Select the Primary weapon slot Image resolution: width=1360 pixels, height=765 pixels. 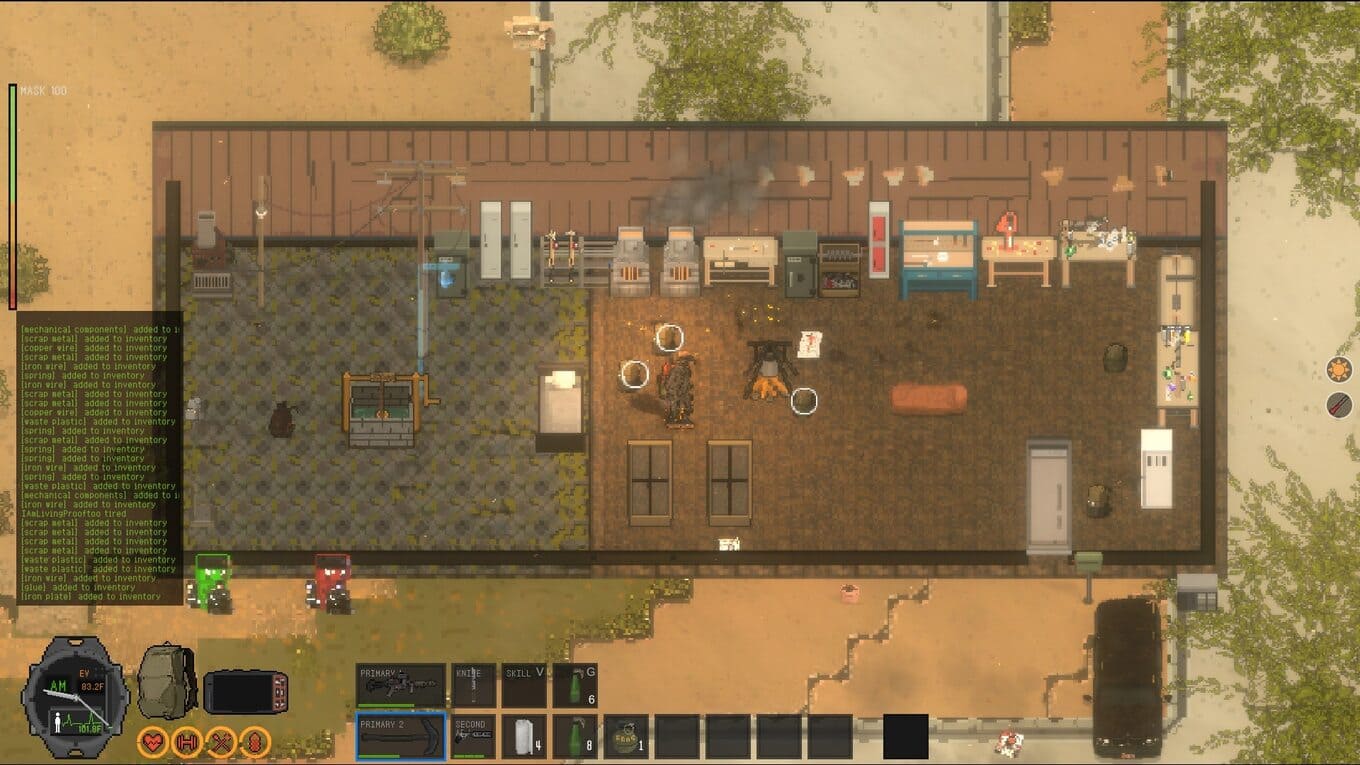(400, 685)
